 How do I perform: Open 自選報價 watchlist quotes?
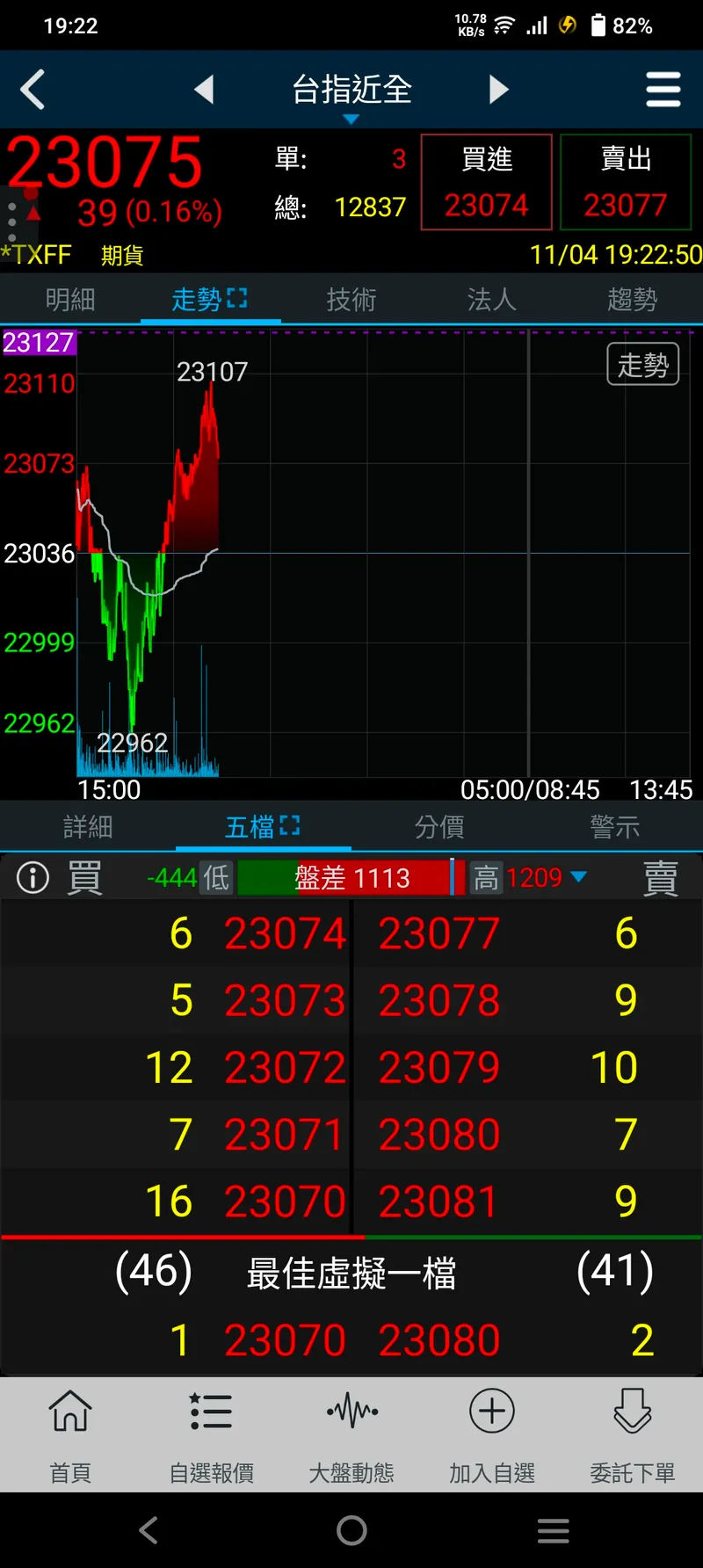(211, 1435)
